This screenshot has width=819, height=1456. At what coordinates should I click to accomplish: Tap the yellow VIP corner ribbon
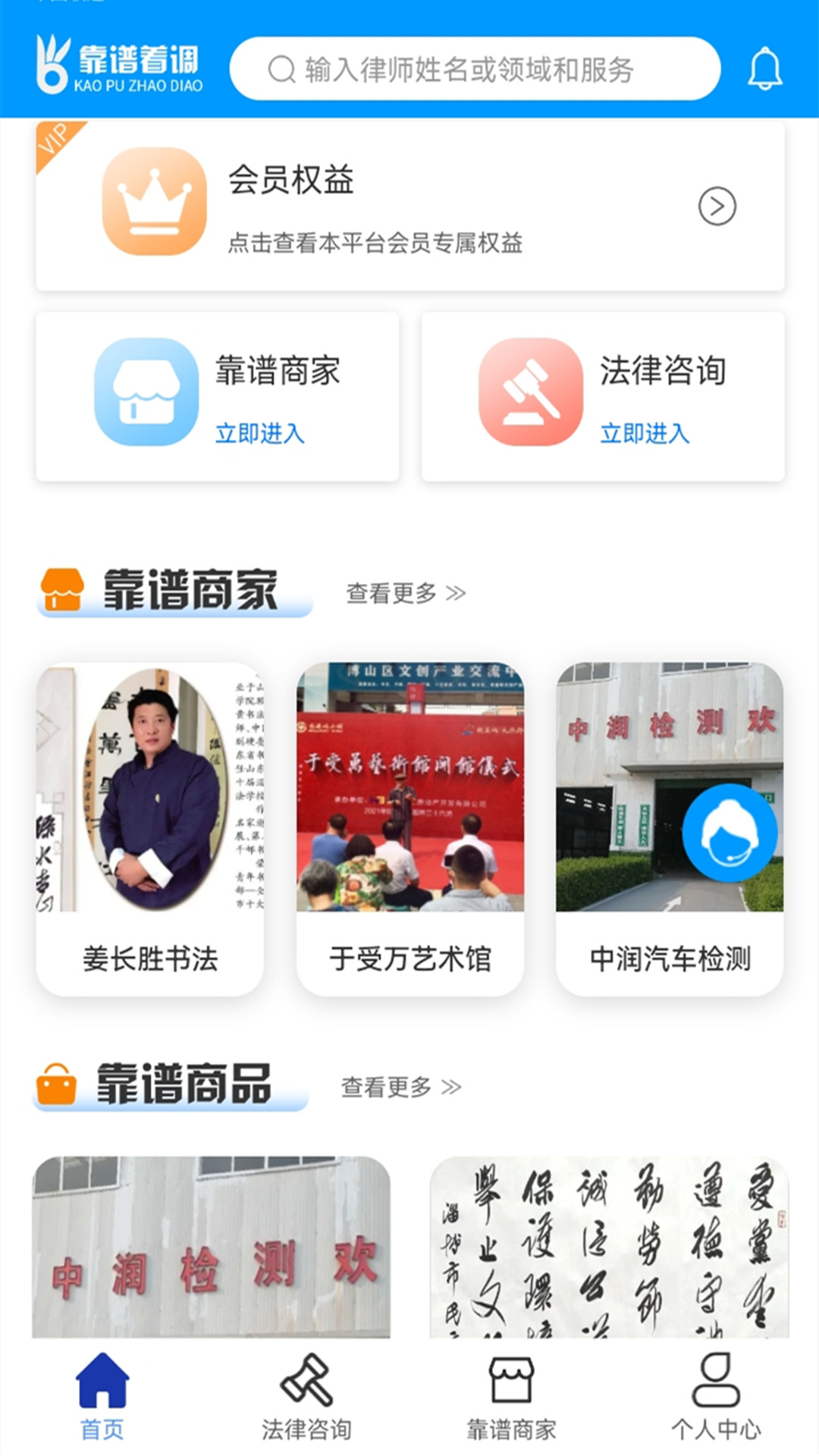click(x=57, y=140)
